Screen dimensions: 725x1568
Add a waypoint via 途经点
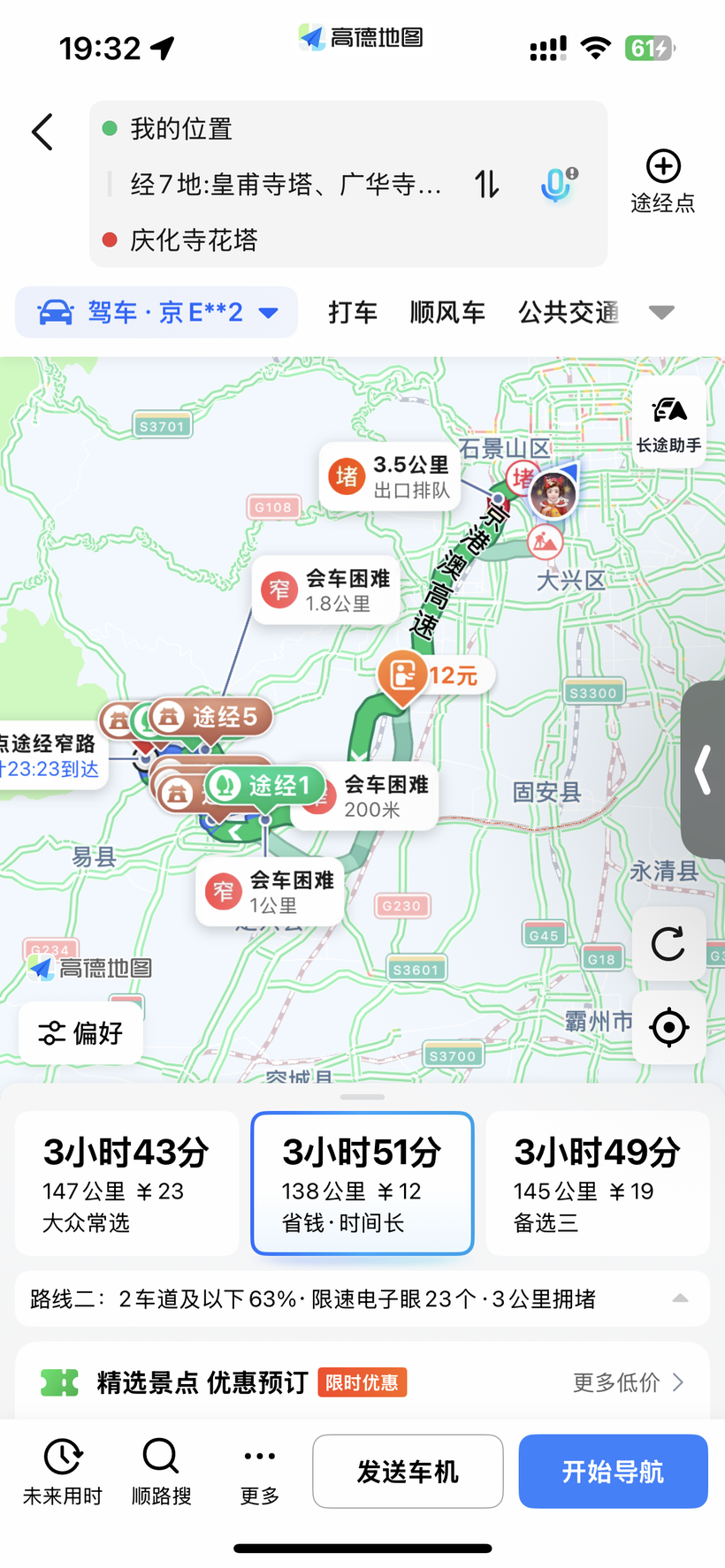(x=663, y=182)
